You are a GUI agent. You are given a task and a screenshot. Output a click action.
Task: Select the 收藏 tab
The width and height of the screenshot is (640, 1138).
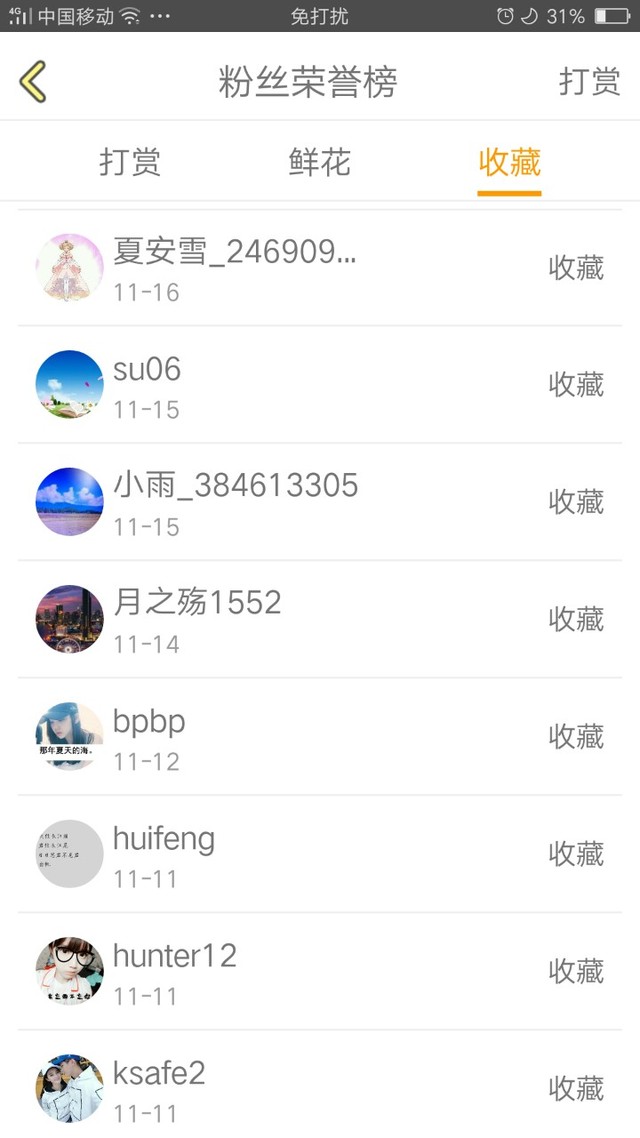point(509,162)
